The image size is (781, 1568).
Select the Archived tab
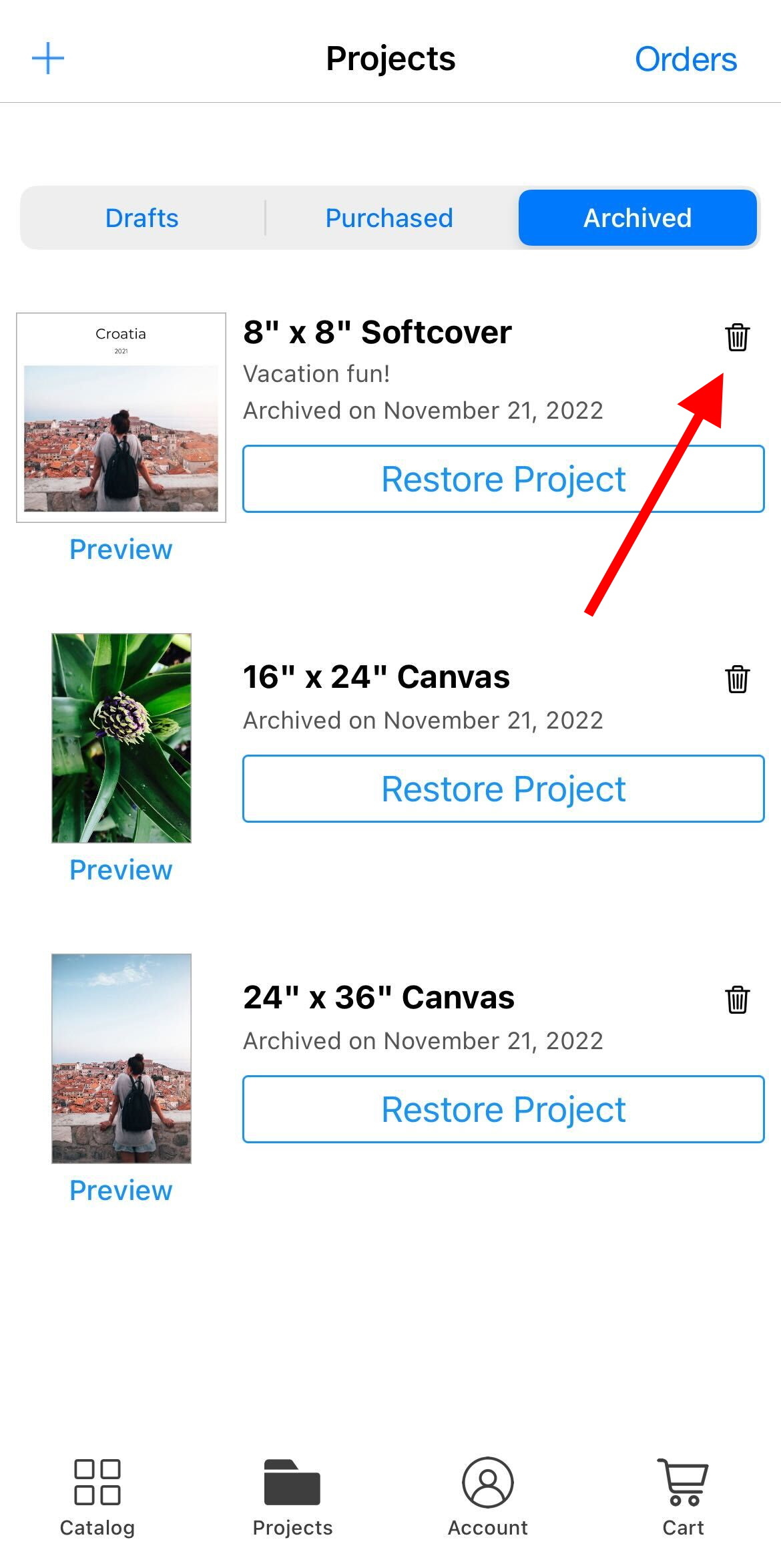click(637, 218)
